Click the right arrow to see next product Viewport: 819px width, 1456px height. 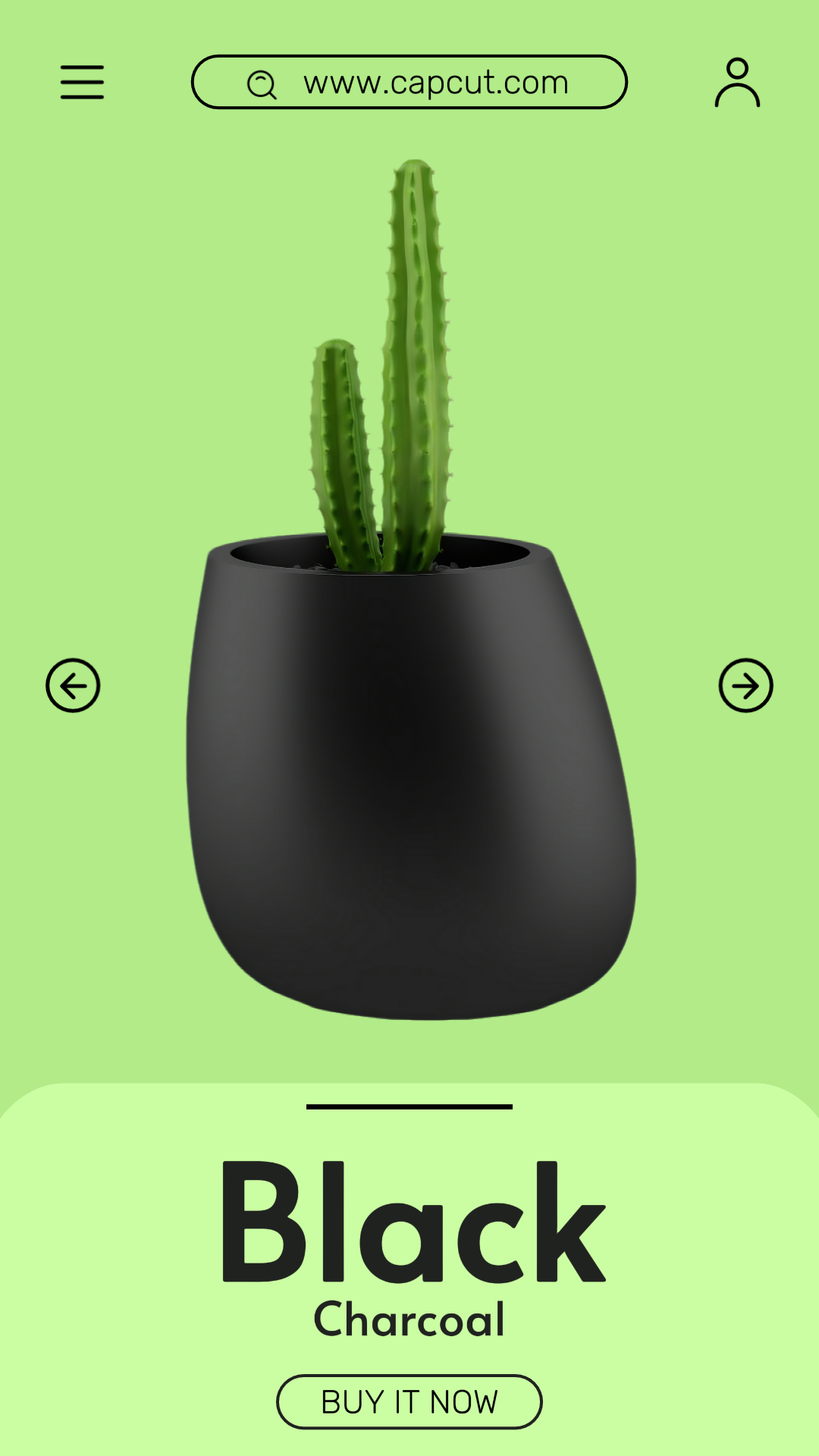(x=745, y=686)
